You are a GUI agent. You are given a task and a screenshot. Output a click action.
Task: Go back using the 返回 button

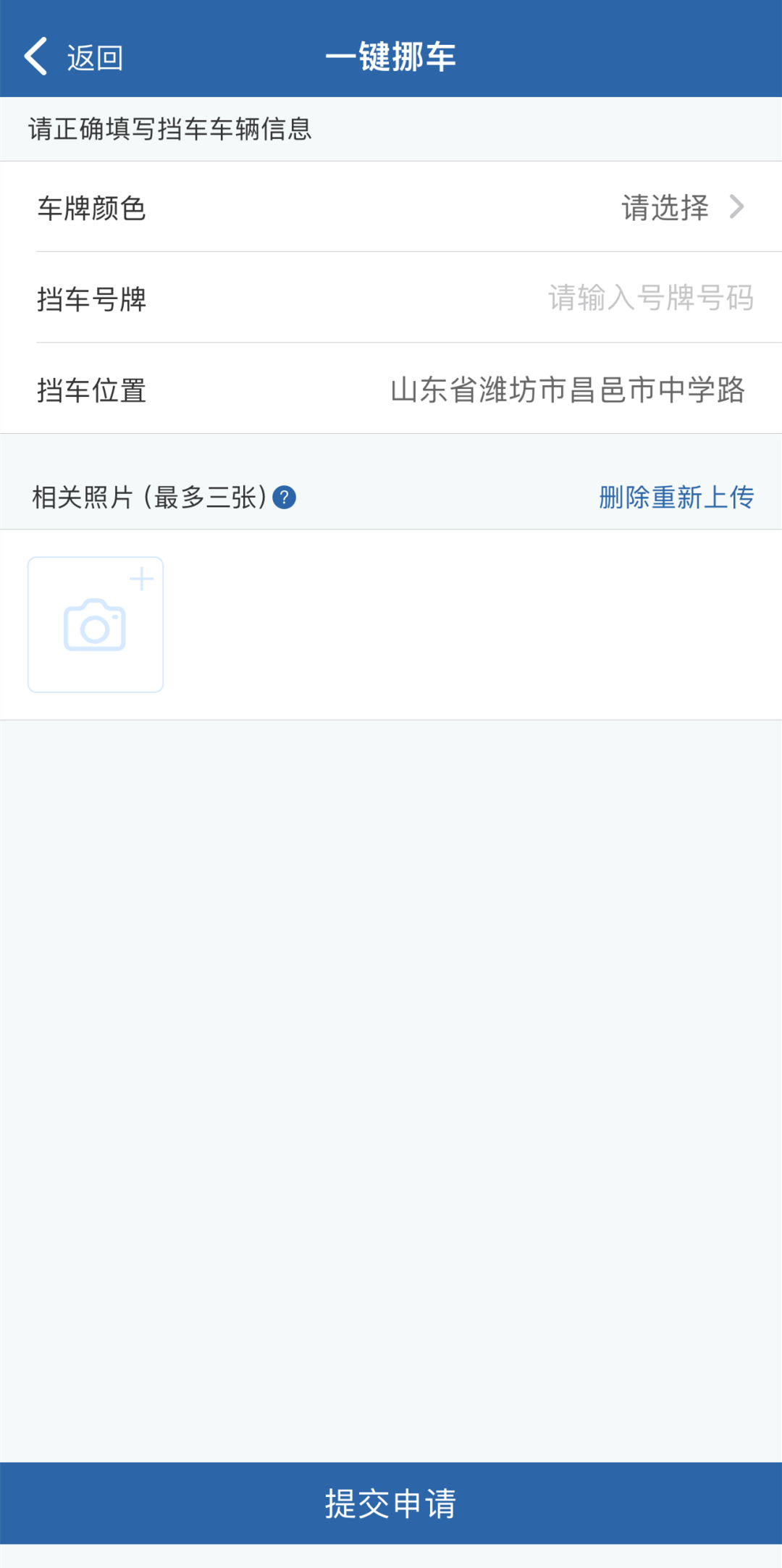pos(72,56)
